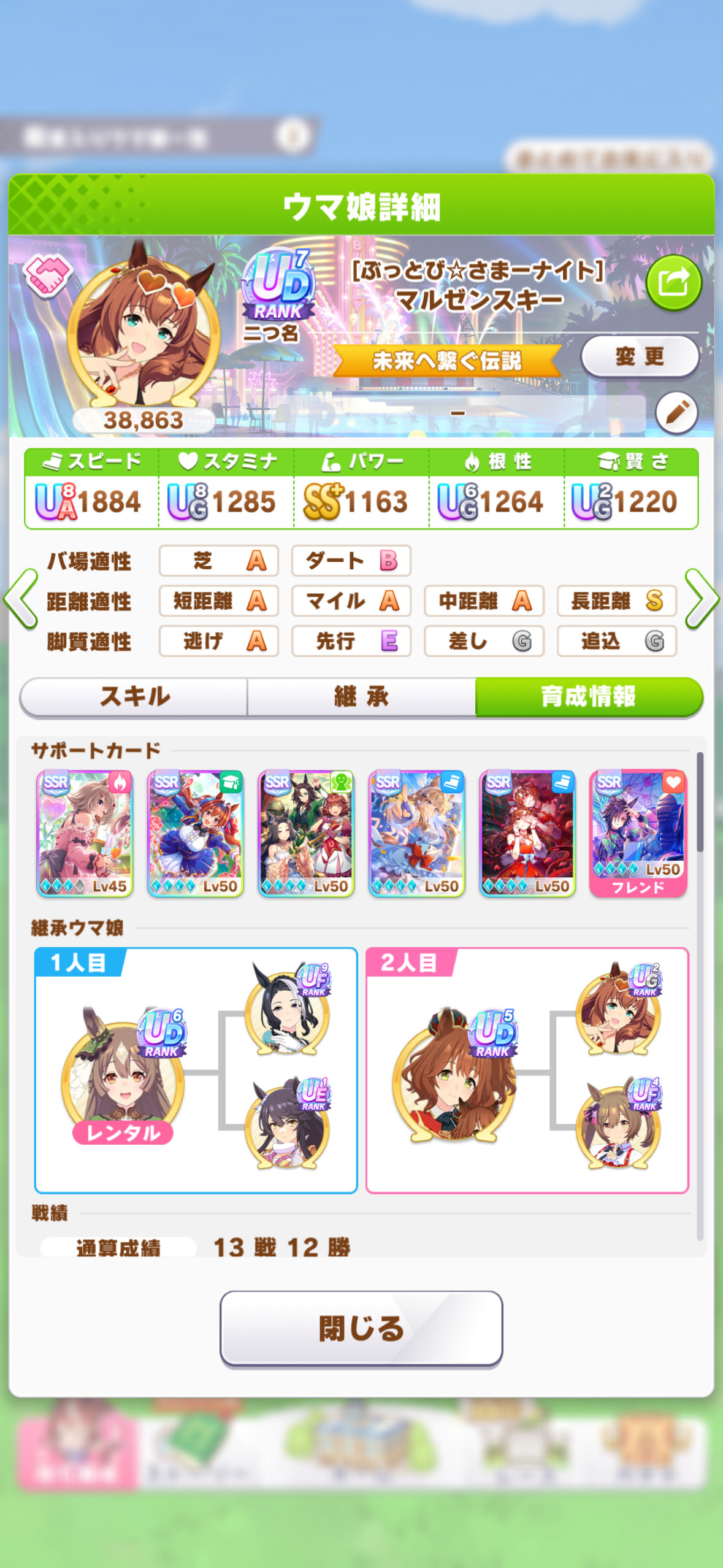Go to next Uma Musume with right arrow
The width and height of the screenshot is (723, 1568).
[x=702, y=600]
